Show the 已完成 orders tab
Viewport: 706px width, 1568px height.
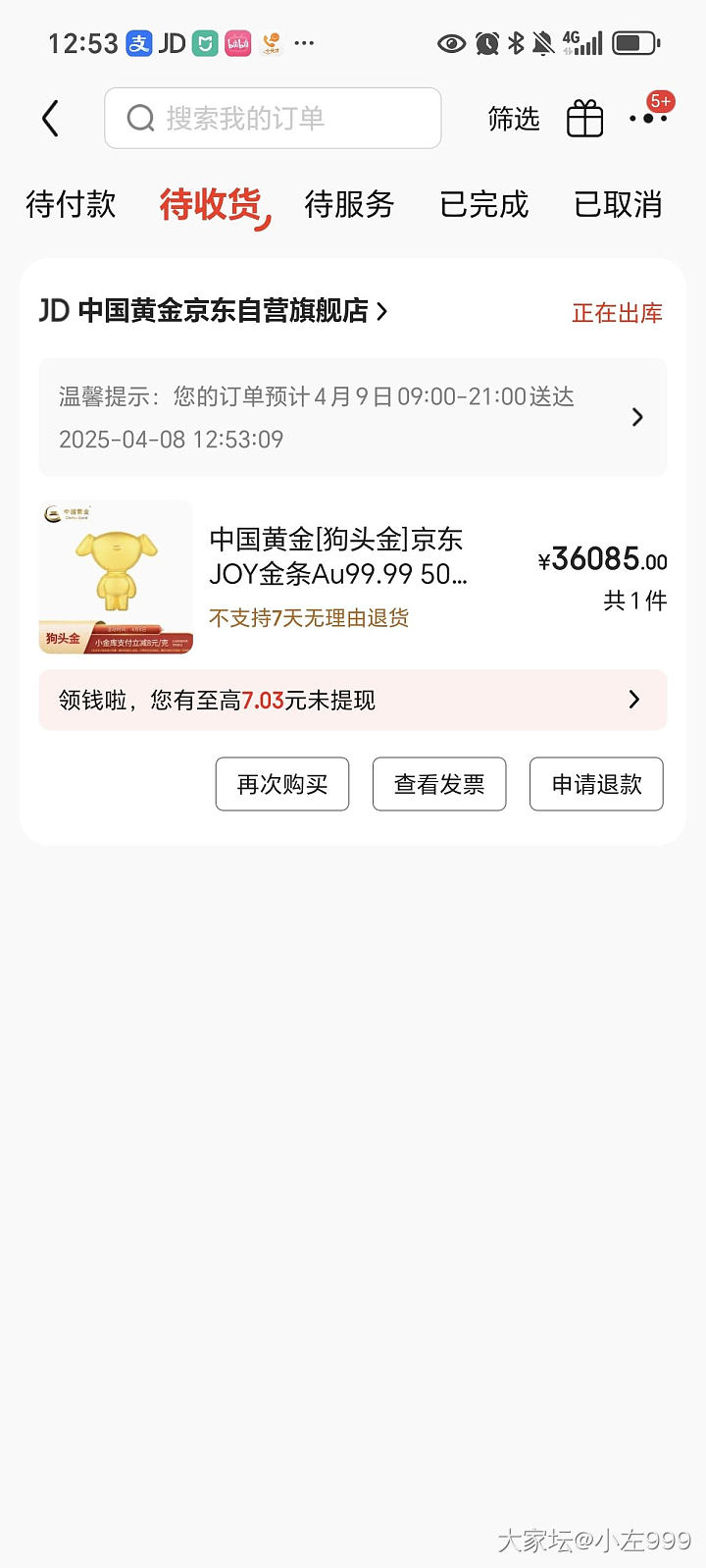pyautogui.click(x=483, y=204)
